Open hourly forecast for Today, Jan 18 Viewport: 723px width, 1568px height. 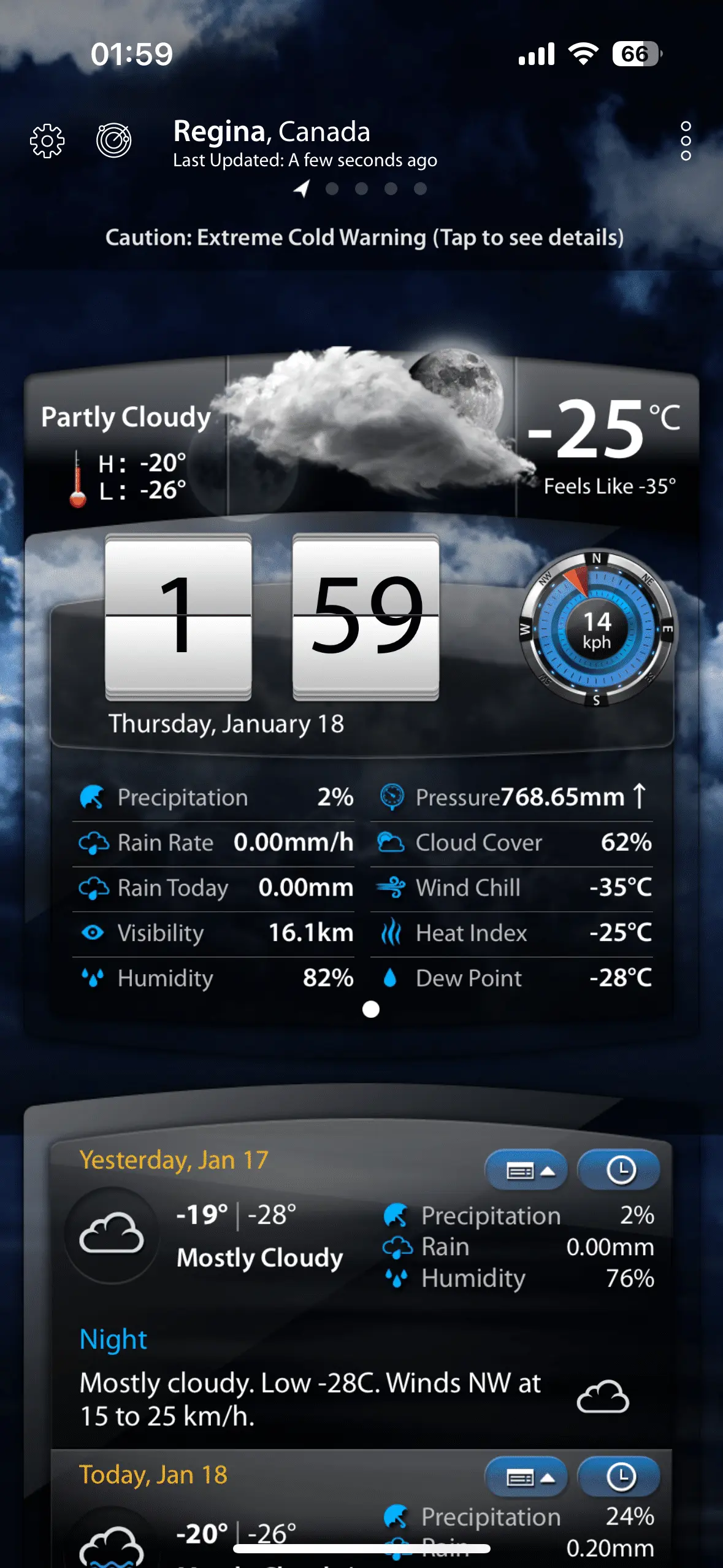619,1477
